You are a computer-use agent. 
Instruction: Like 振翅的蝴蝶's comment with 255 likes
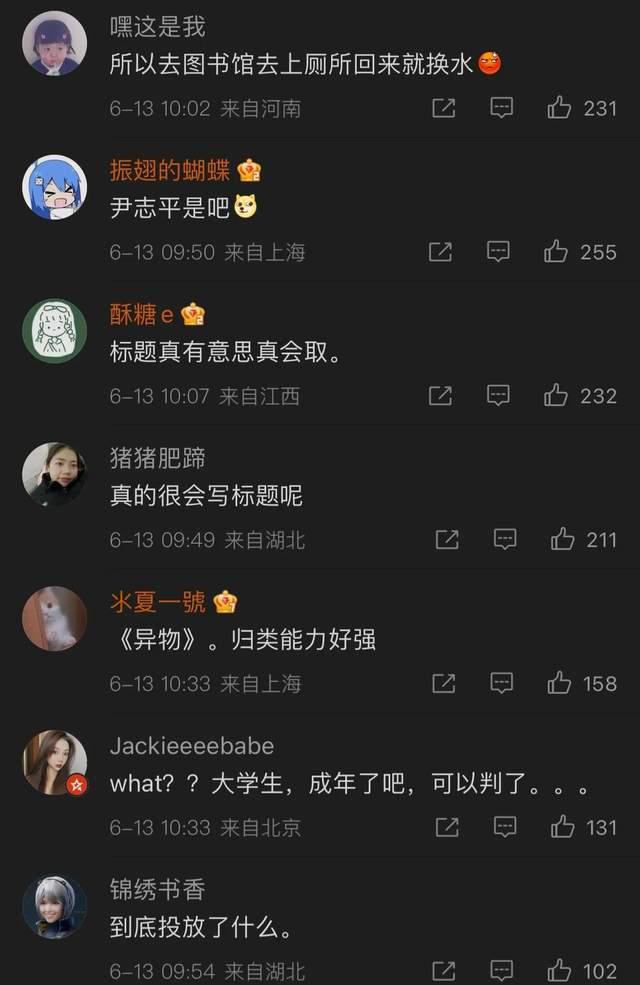coord(556,252)
